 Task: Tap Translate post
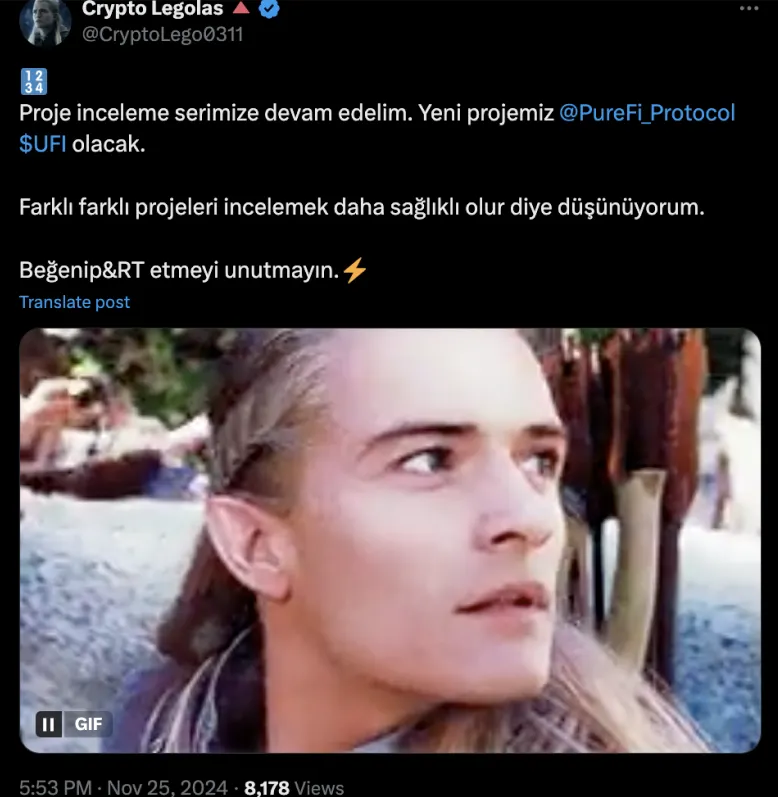coord(75,302)
